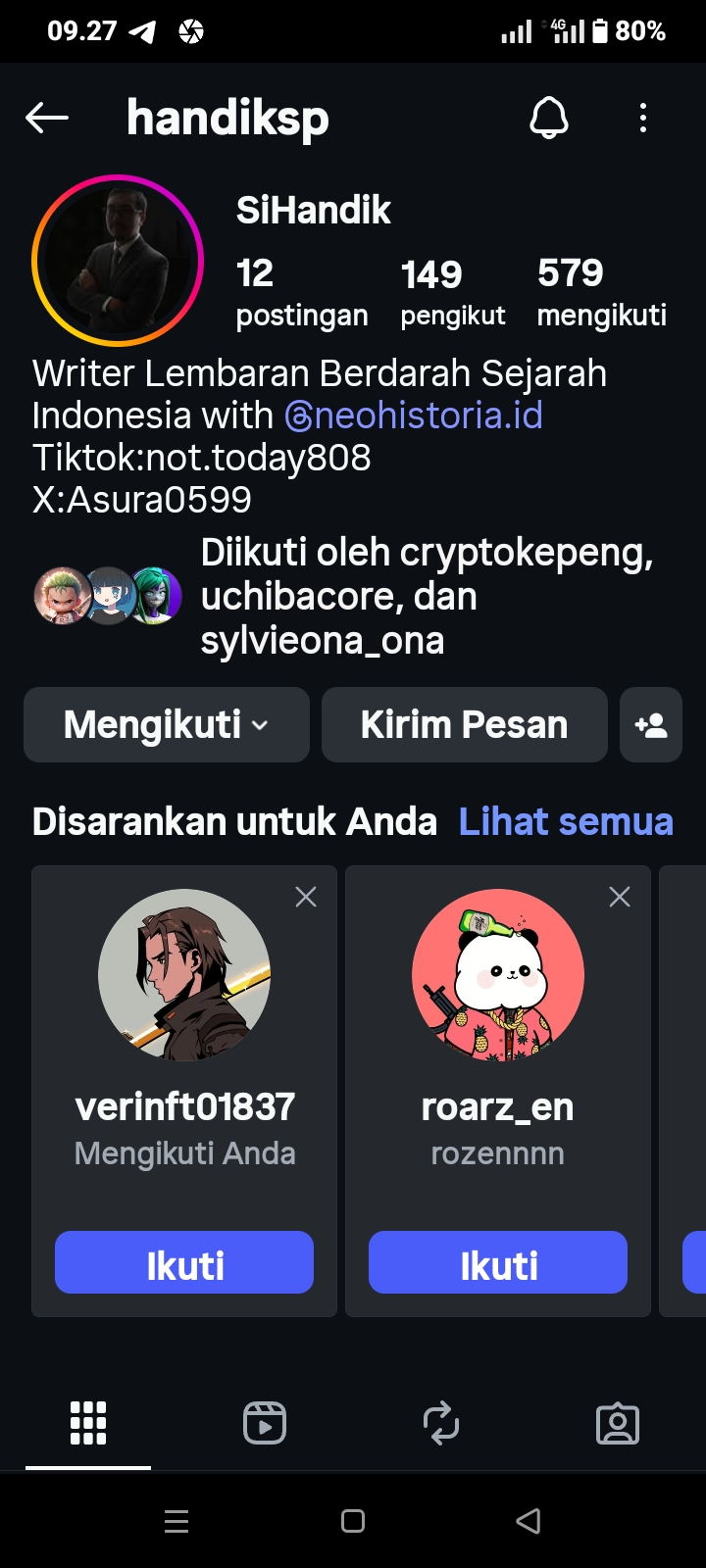Viewport: 706px width, 1568px height.
Task: Switch to the Reels tab
Action: [x=265, y=1423]
